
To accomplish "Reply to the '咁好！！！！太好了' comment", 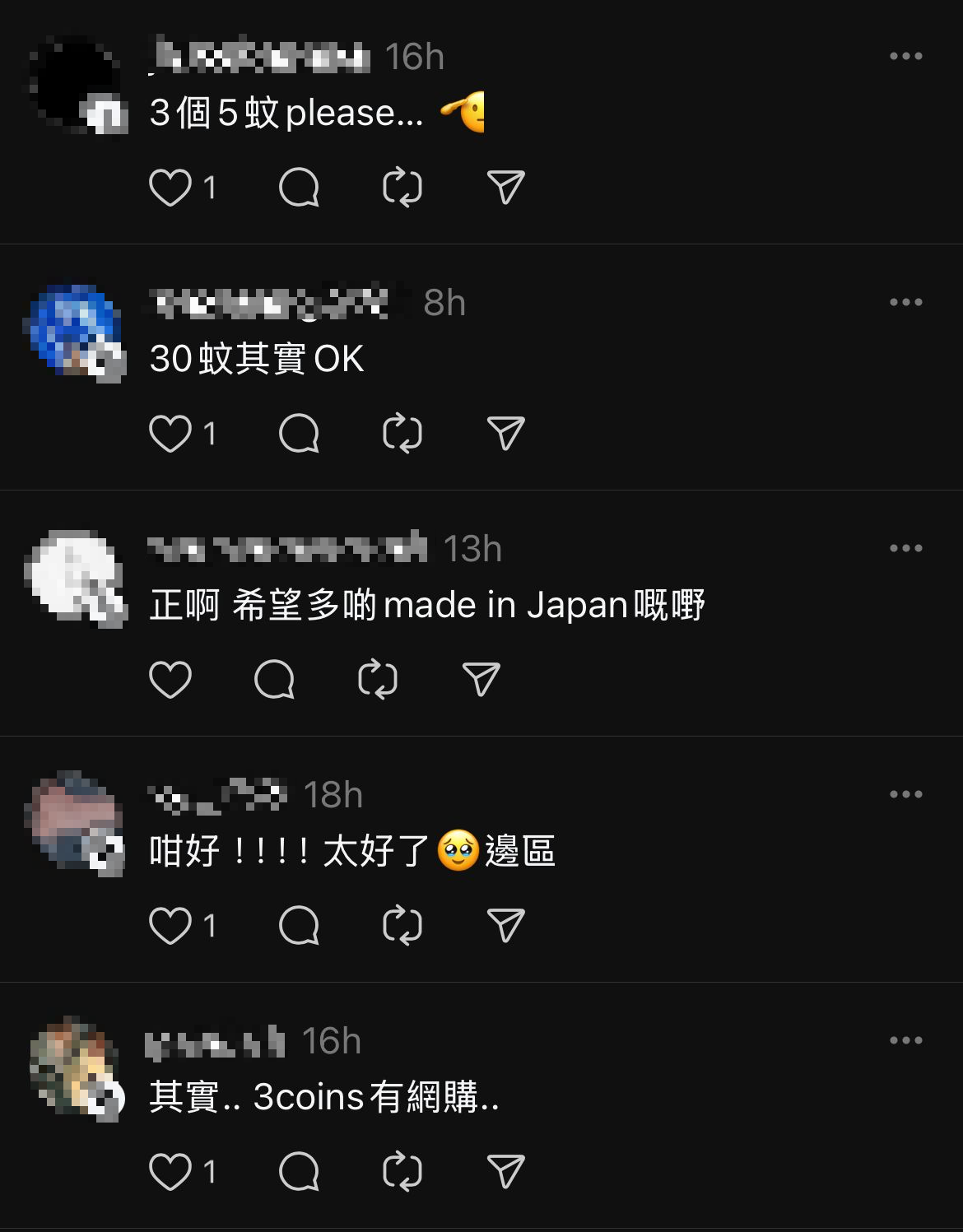I will (299, 926).
